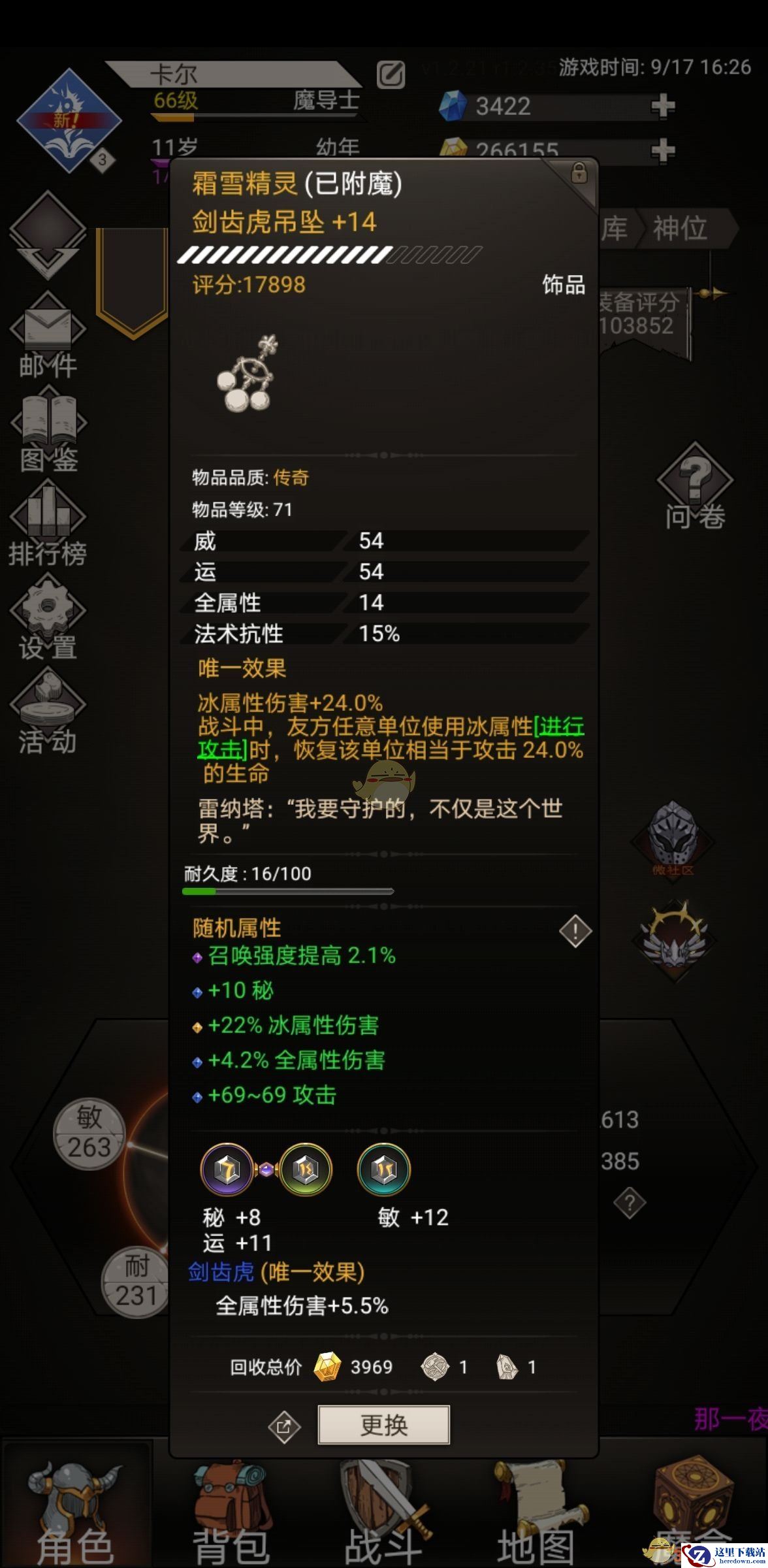768x1568 pixels.
Task: Open 邮件 mailbox
Action: pos(47,338)
